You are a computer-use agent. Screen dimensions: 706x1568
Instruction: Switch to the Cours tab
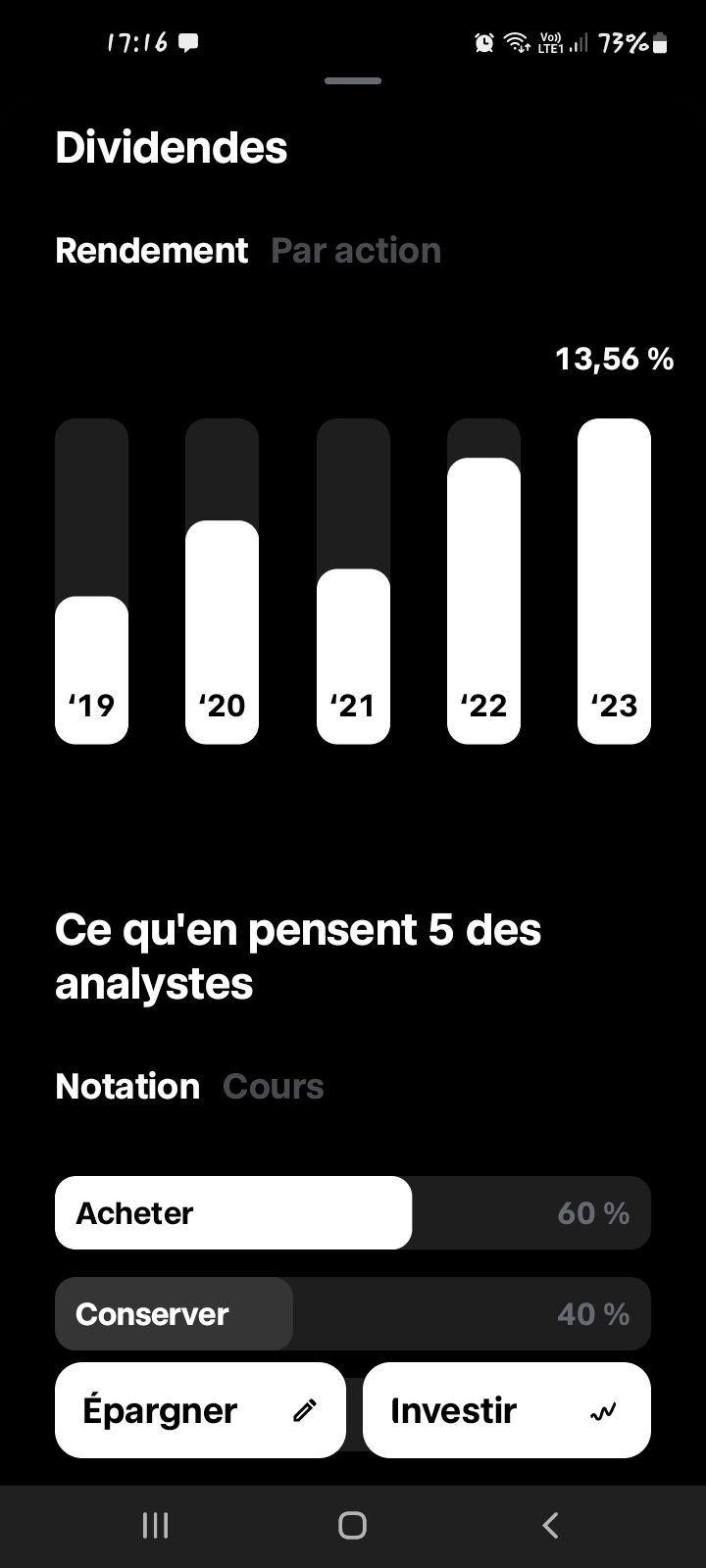pyautogui.click(x=274, y=1087)
